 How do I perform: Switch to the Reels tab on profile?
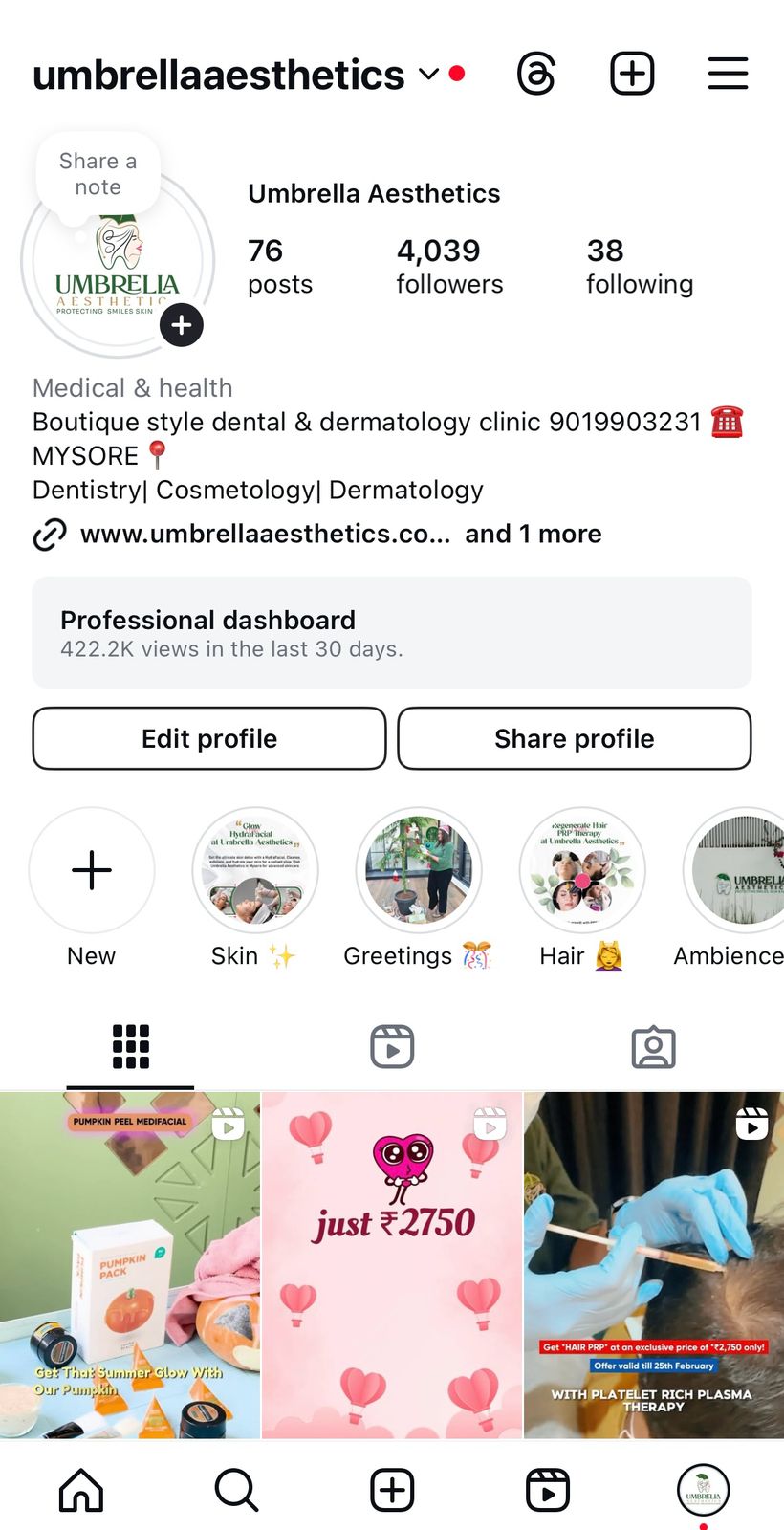392,1046
